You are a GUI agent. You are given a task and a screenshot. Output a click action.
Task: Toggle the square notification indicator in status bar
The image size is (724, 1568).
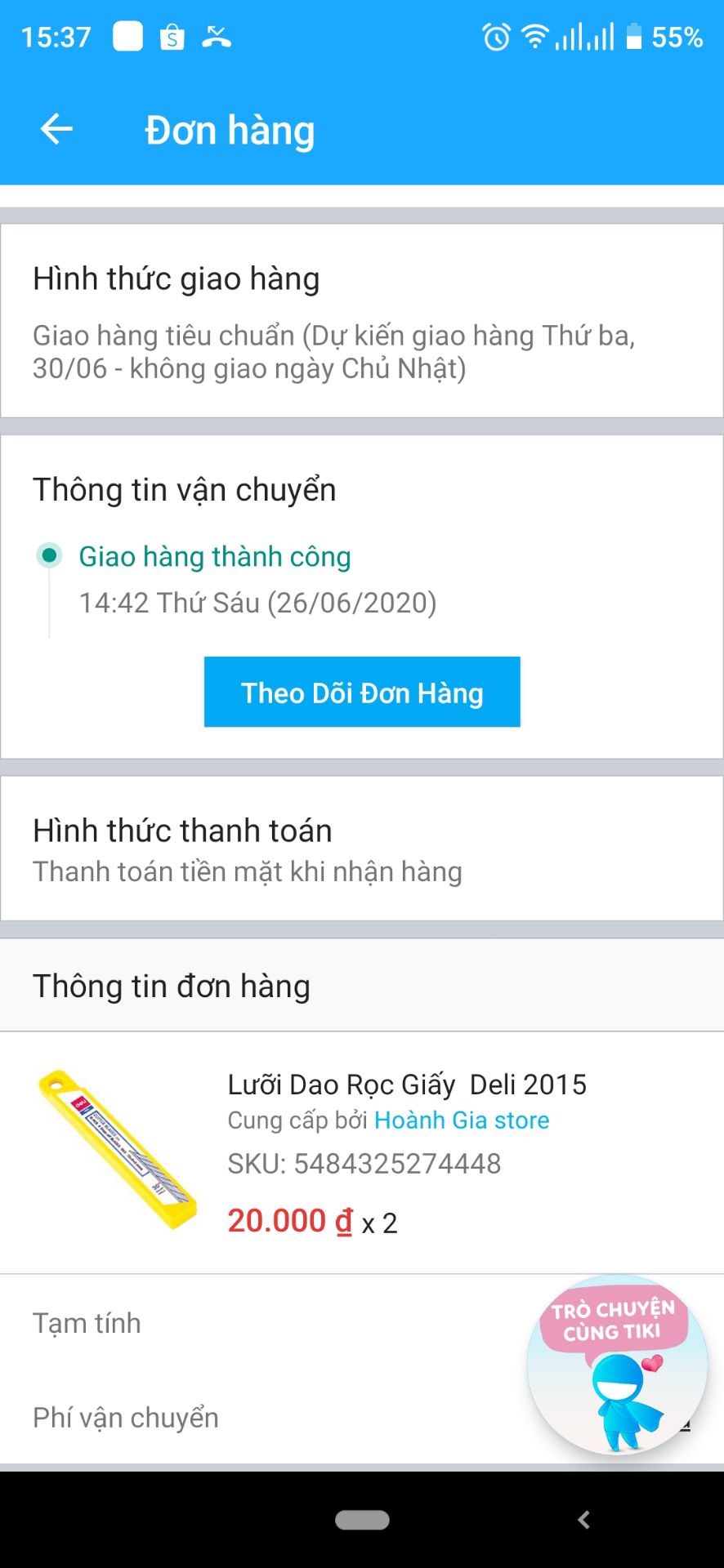[127, 35]
